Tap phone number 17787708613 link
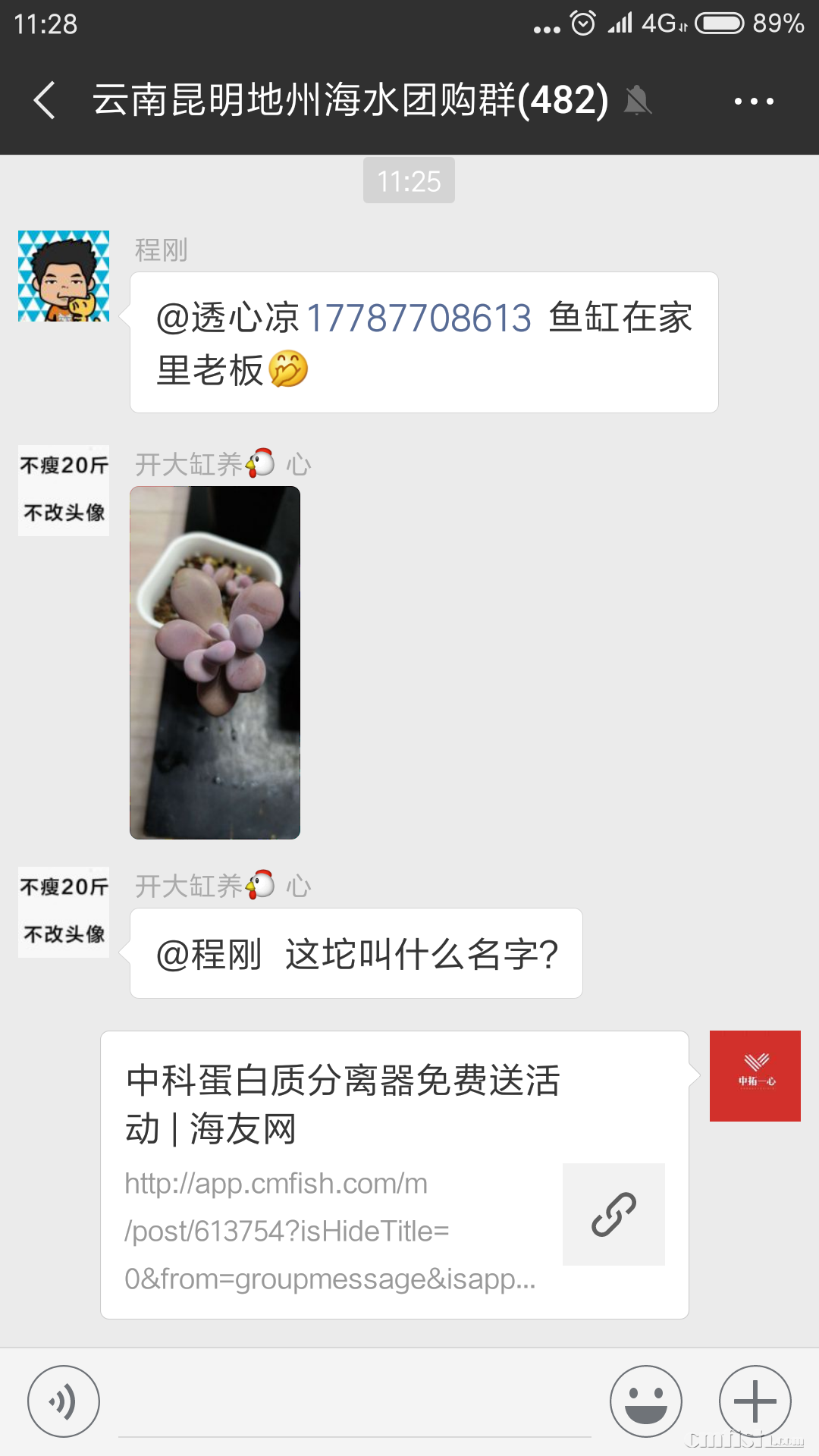Viewport: 819px width, 1456px height. click(x=419, y=318)
